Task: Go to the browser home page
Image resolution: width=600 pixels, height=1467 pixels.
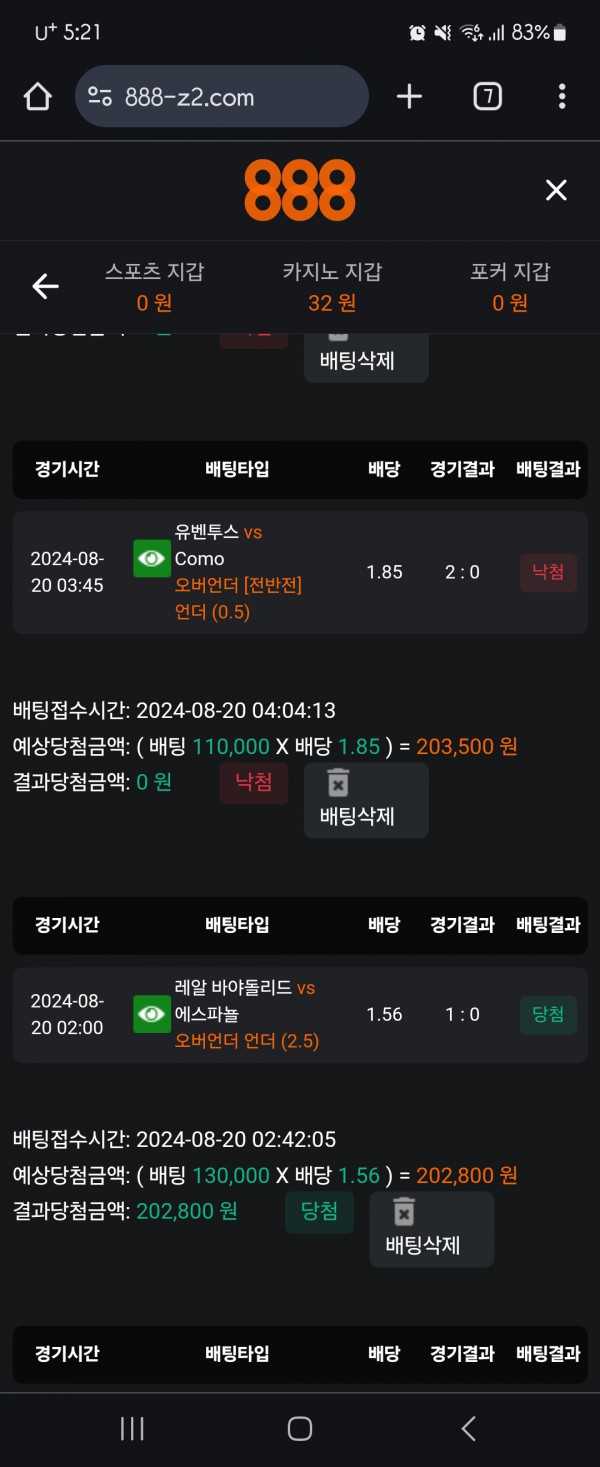Action: point(37,97)
